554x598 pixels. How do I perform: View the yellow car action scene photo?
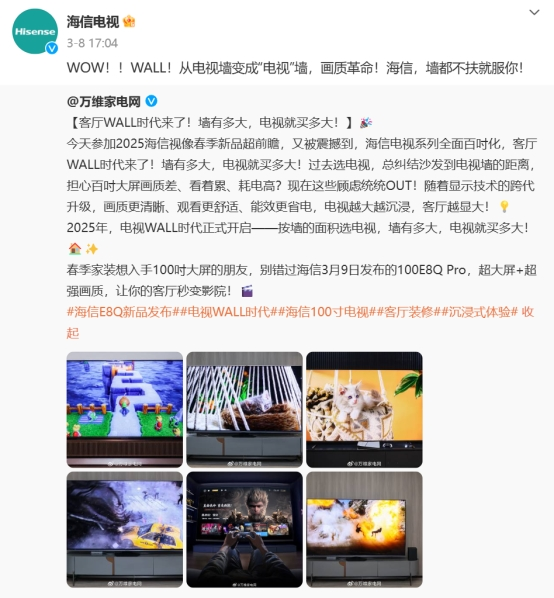coord(125,529)
